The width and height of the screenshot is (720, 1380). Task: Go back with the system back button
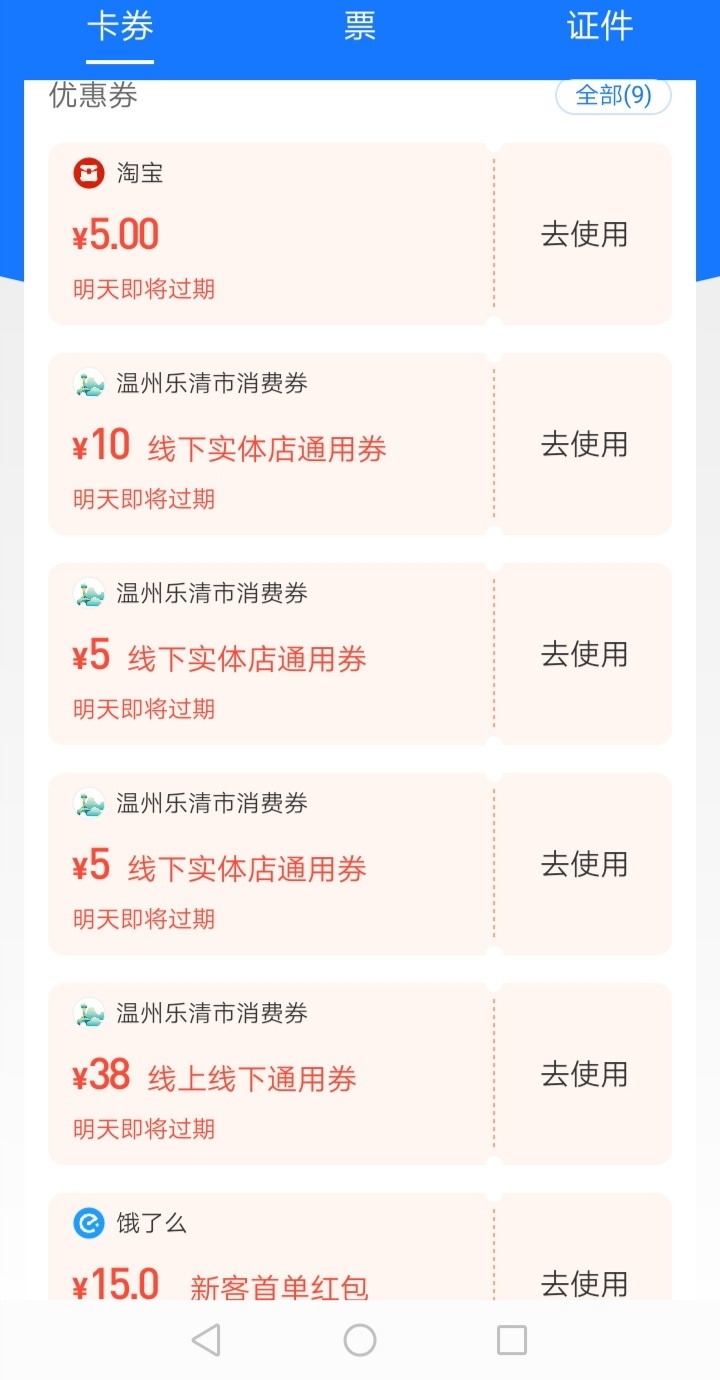[x=206, y=1340]
